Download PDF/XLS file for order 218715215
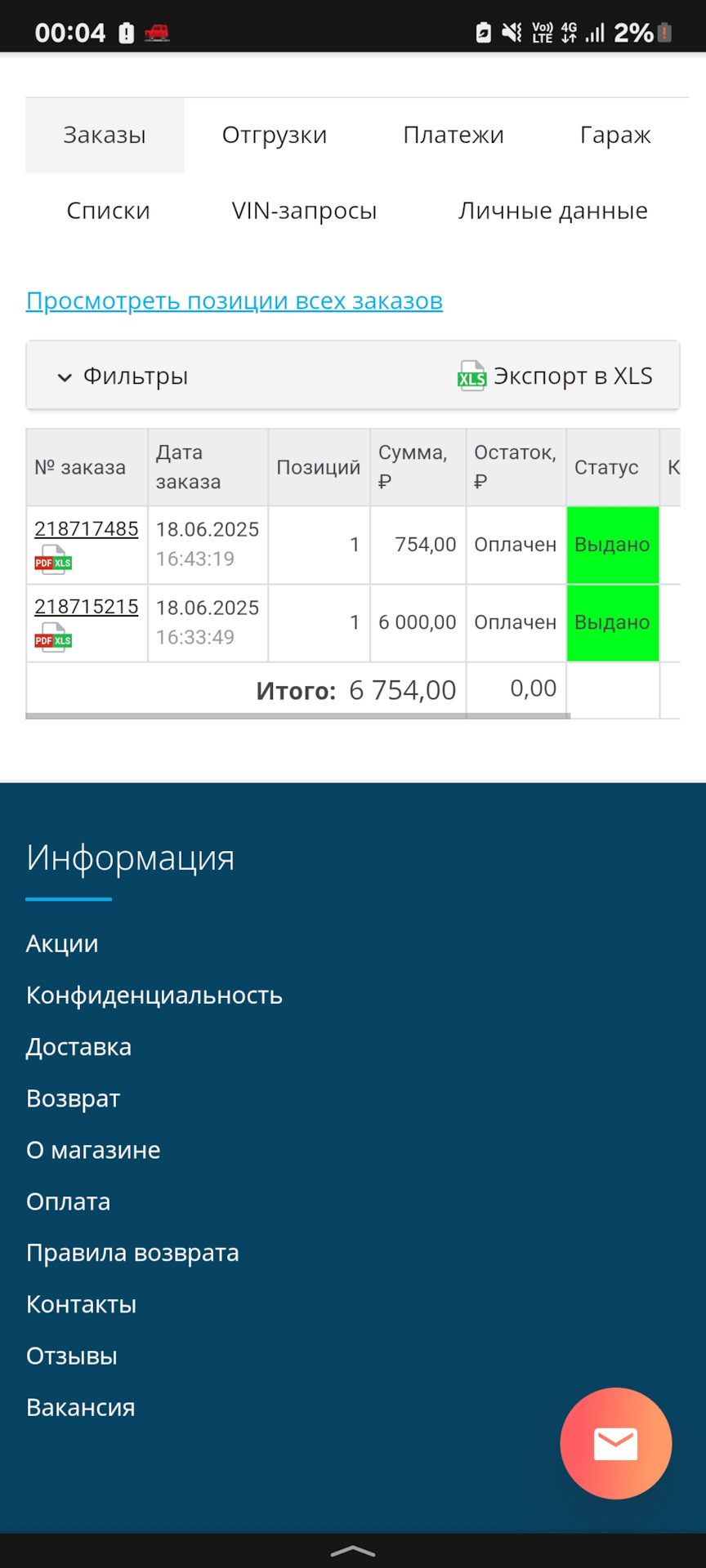Screen dimensions: 706x1568 (x=53, y=640)
